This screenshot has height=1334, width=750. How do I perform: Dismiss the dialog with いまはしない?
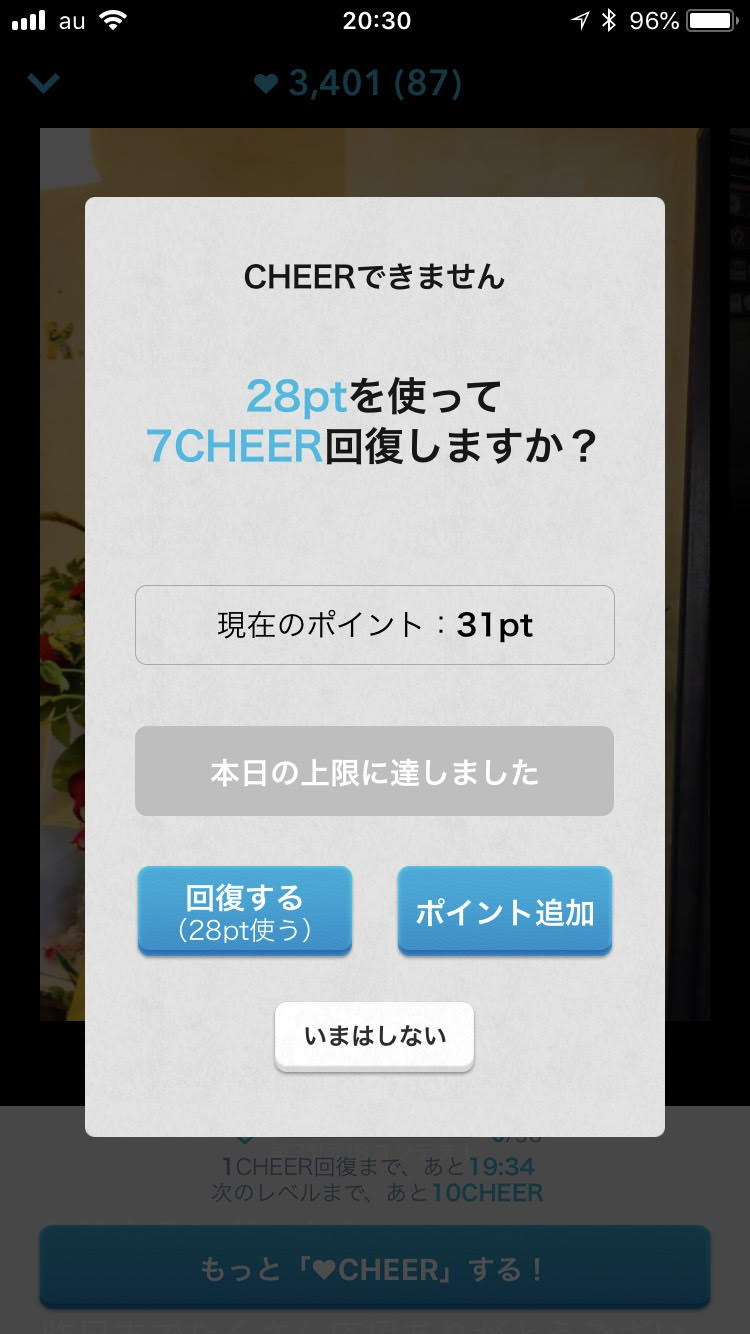(x=374, y=1036)
